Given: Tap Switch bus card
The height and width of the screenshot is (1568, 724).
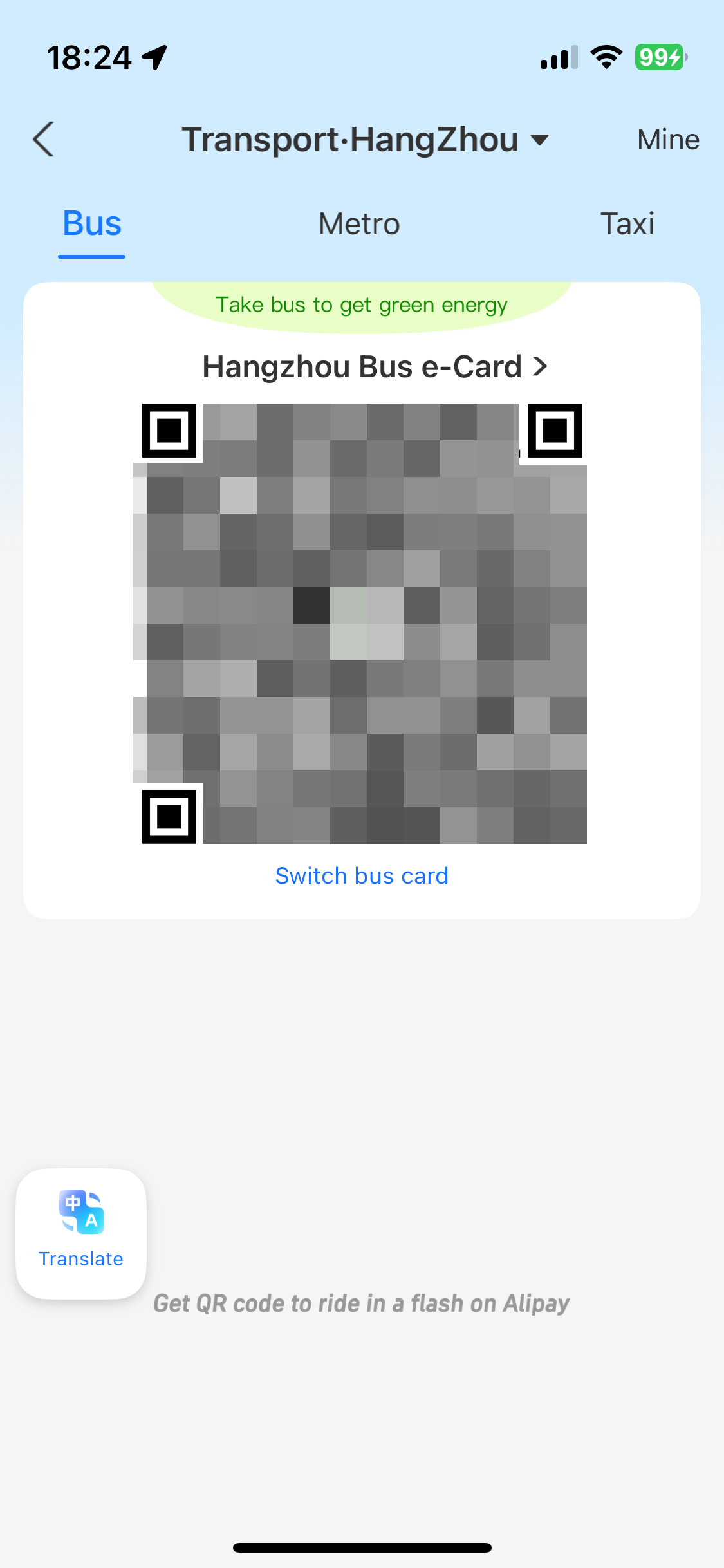Looking at the screenshot, I should coord(362,876).
